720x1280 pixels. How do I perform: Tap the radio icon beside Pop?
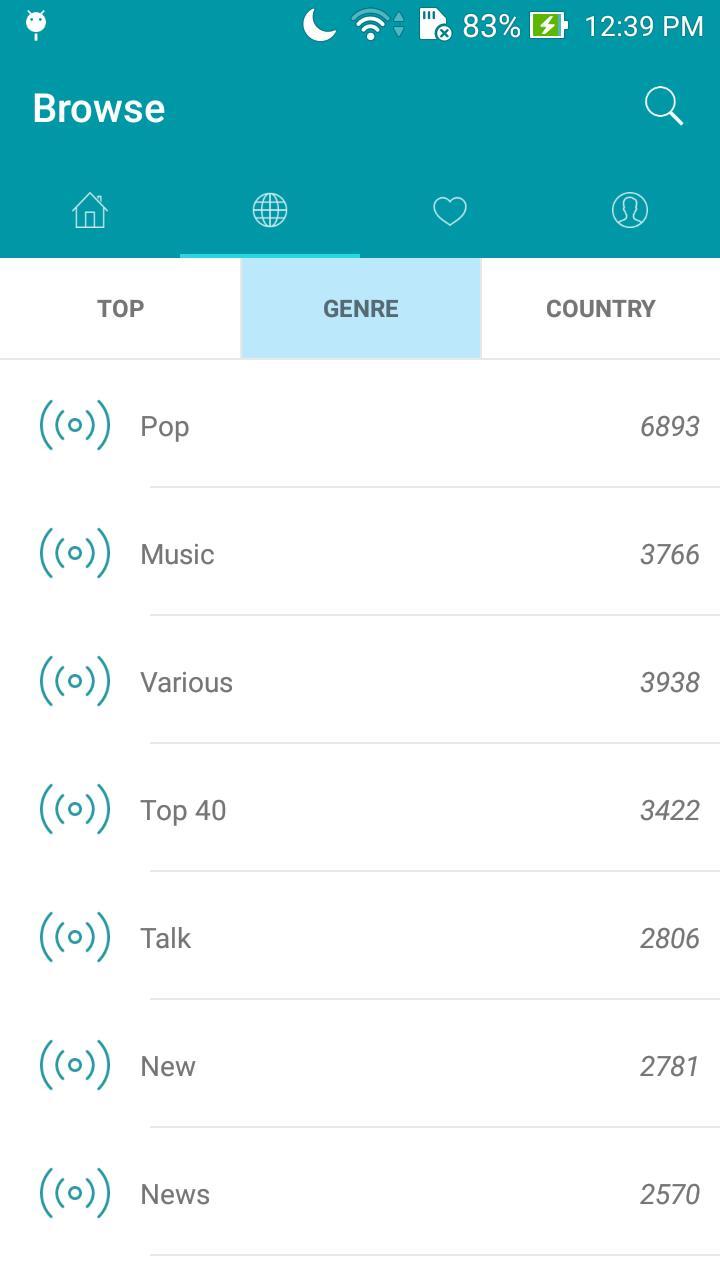(74, 425)
